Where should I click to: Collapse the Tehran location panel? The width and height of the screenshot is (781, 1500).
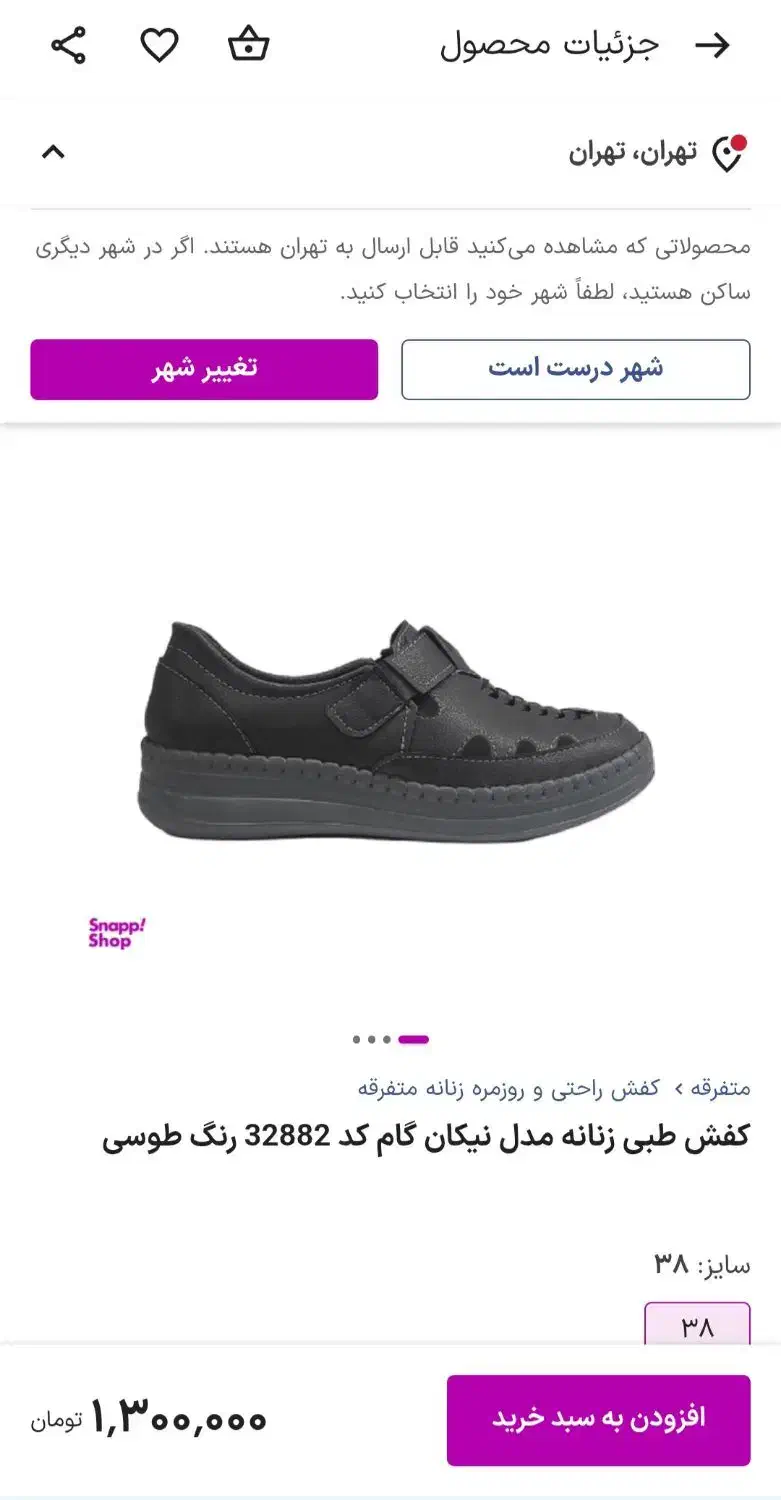(x=52, y=153)
